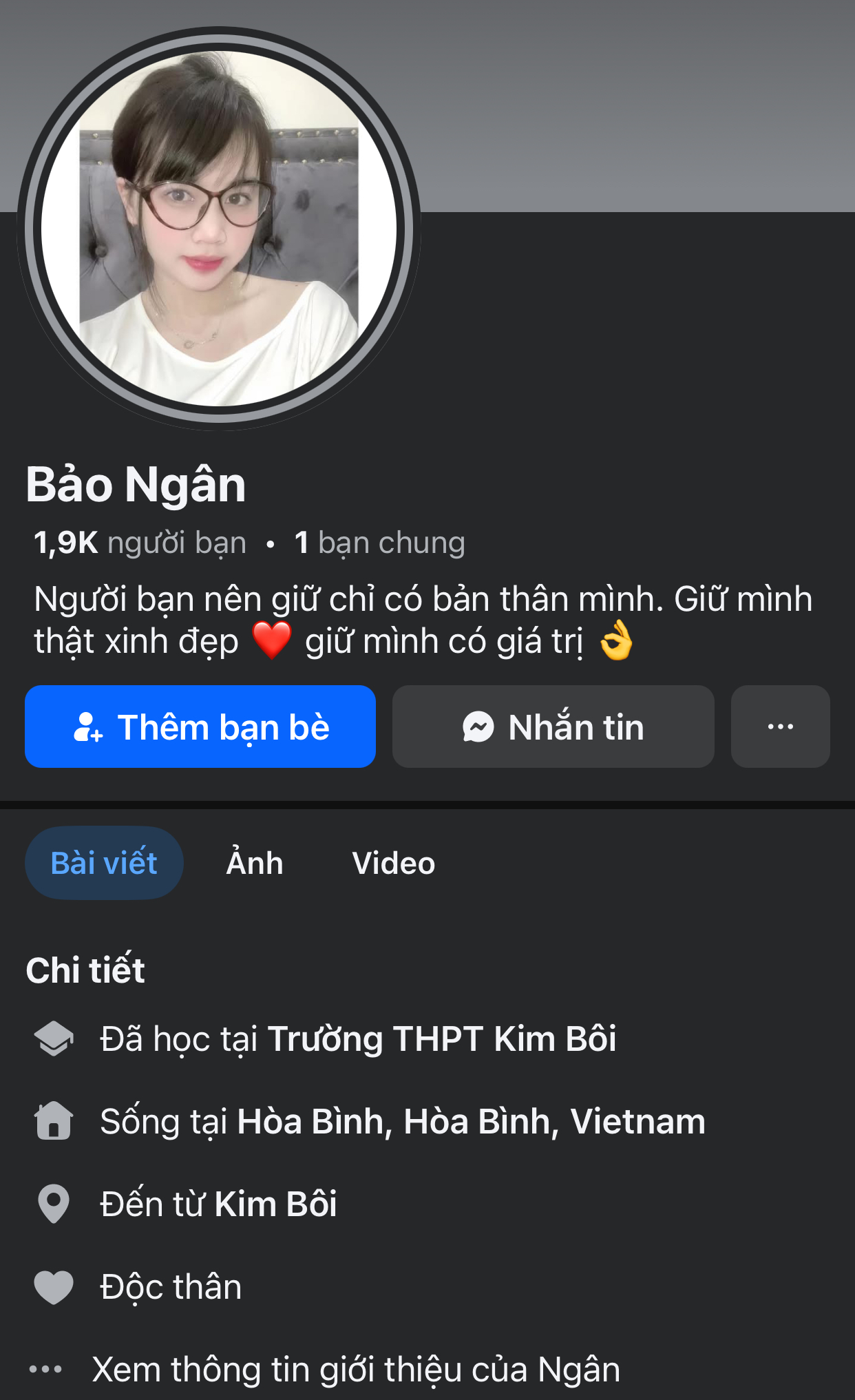Tap the Thêm bạn bè button

pos(200,727)
